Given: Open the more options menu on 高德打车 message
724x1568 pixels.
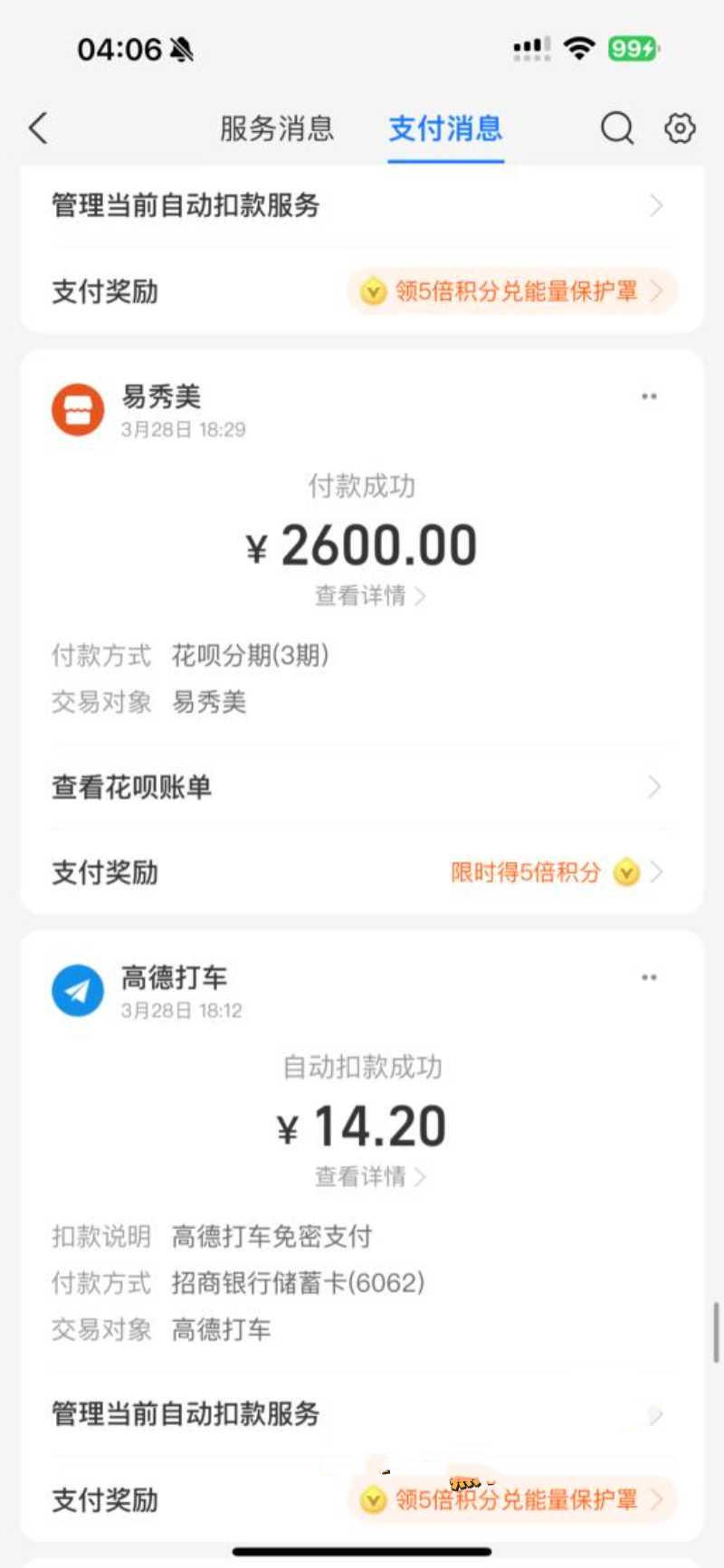Looking at the screenshot, I should 649,976.
